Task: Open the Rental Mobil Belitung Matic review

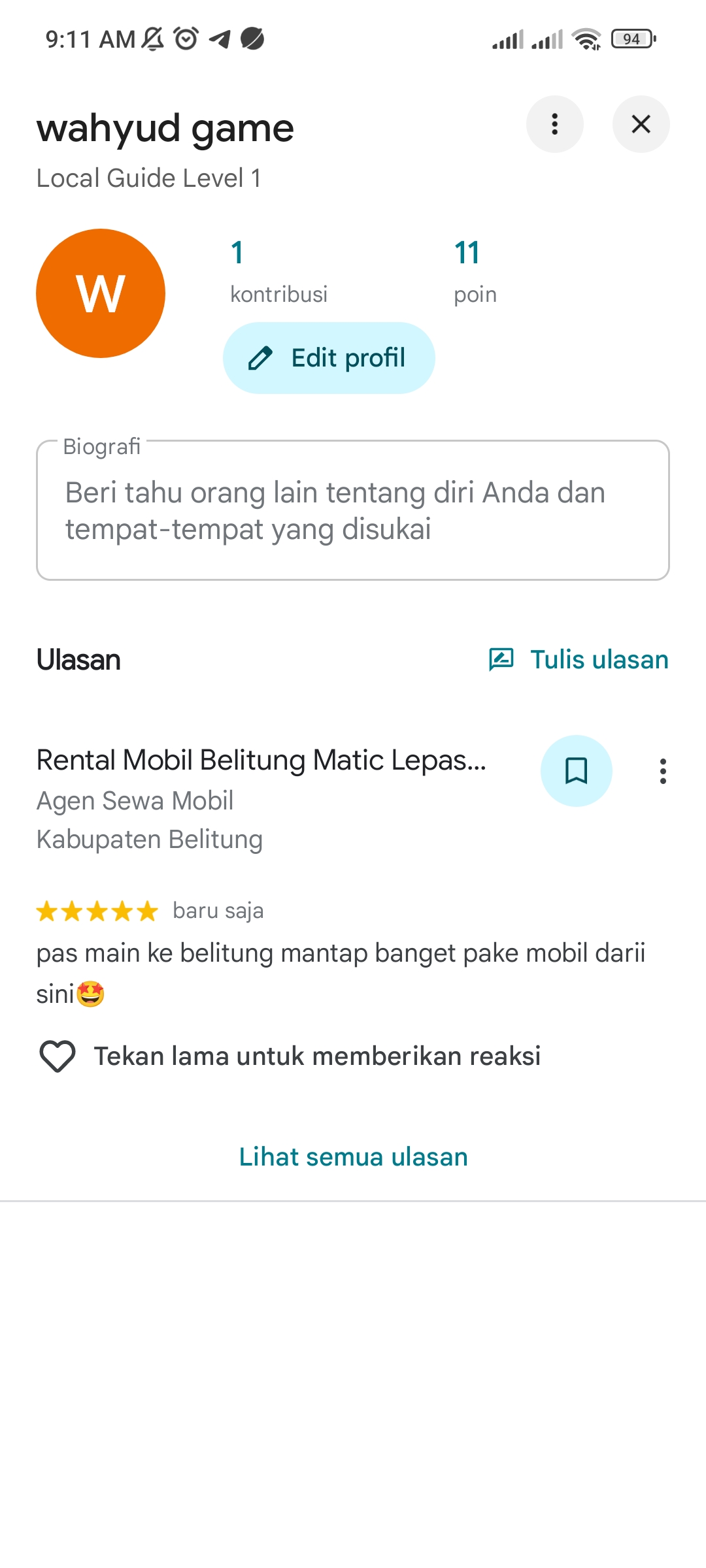Action: (261, 760)
